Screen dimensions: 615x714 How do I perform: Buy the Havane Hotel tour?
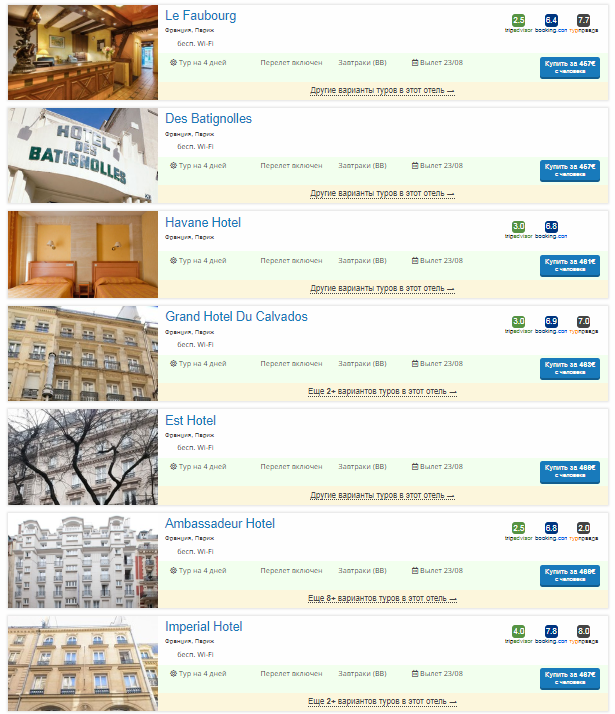pyautogui.click(x=569, y=264)
